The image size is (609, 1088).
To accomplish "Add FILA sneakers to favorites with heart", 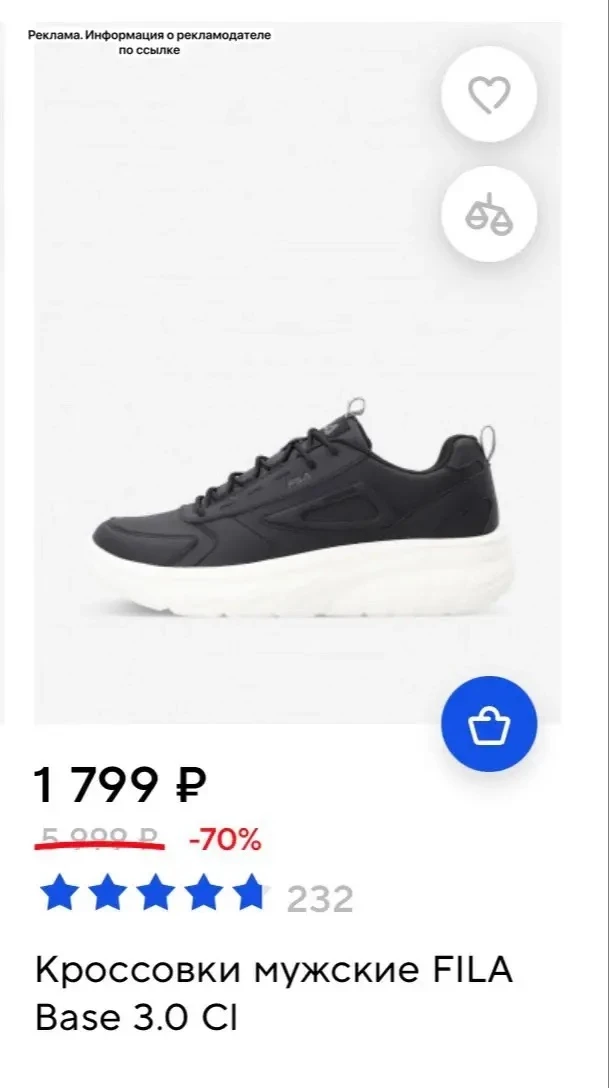I will [489, 94].
